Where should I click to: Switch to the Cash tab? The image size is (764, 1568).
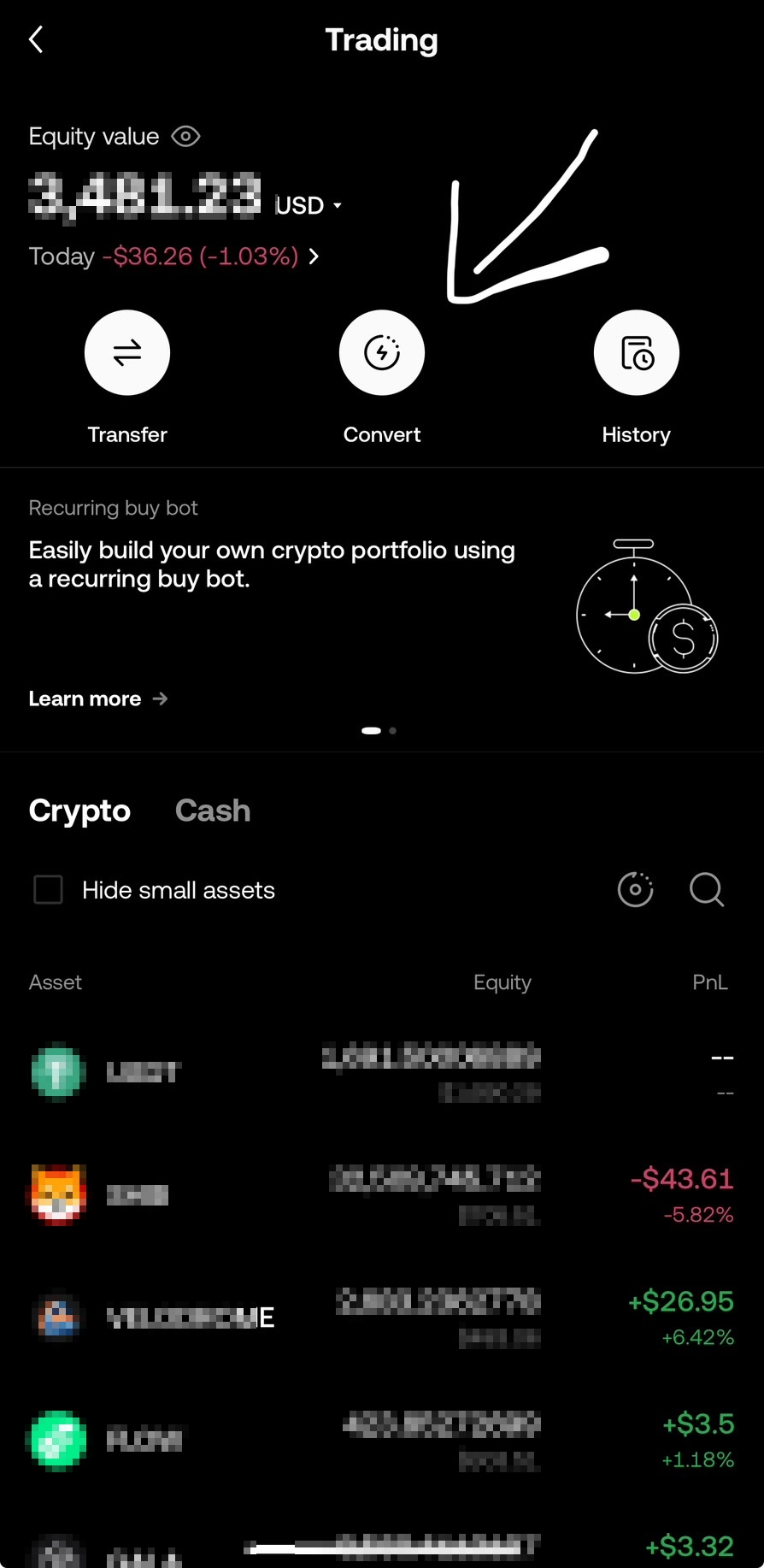[x=213, y=811]
